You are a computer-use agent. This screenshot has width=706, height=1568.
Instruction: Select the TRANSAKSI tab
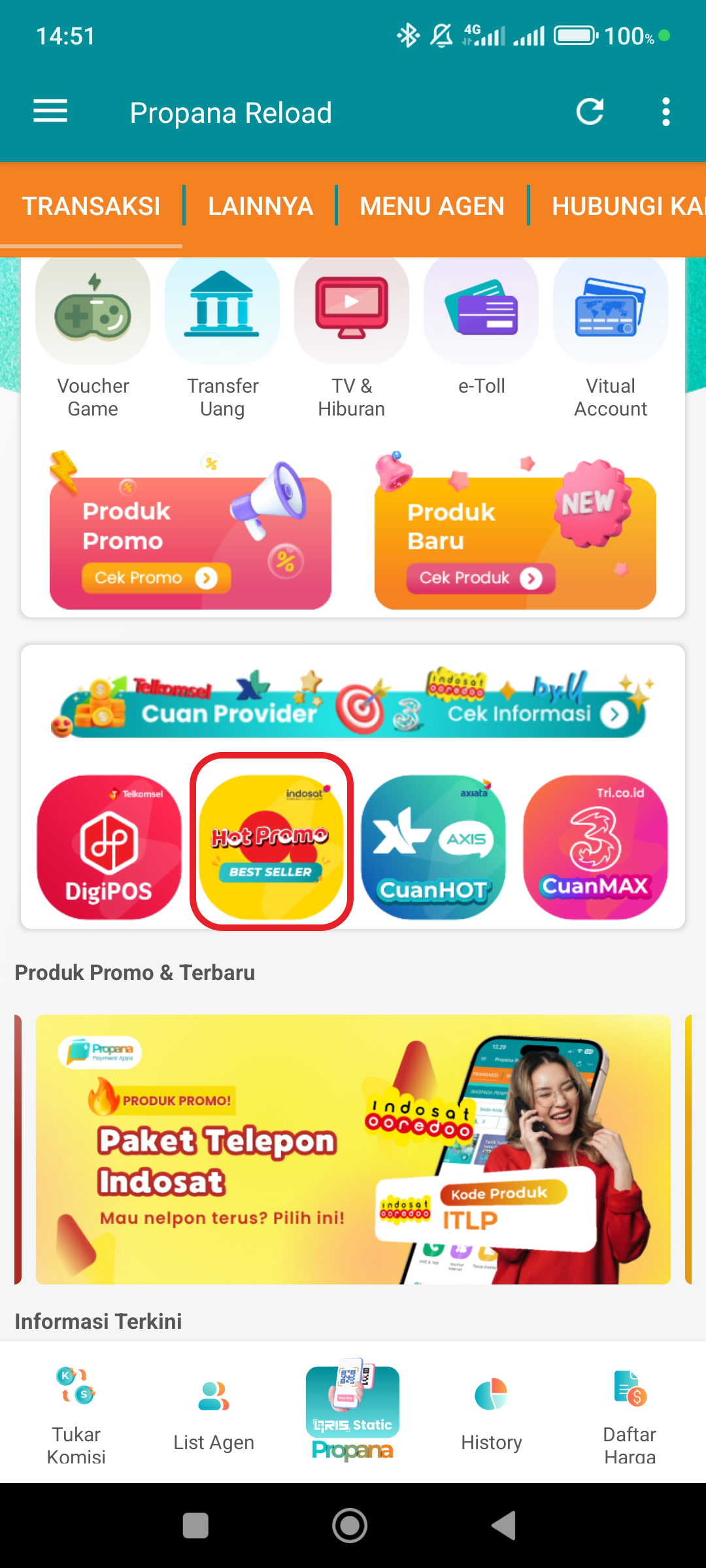[x=91, y=206]
